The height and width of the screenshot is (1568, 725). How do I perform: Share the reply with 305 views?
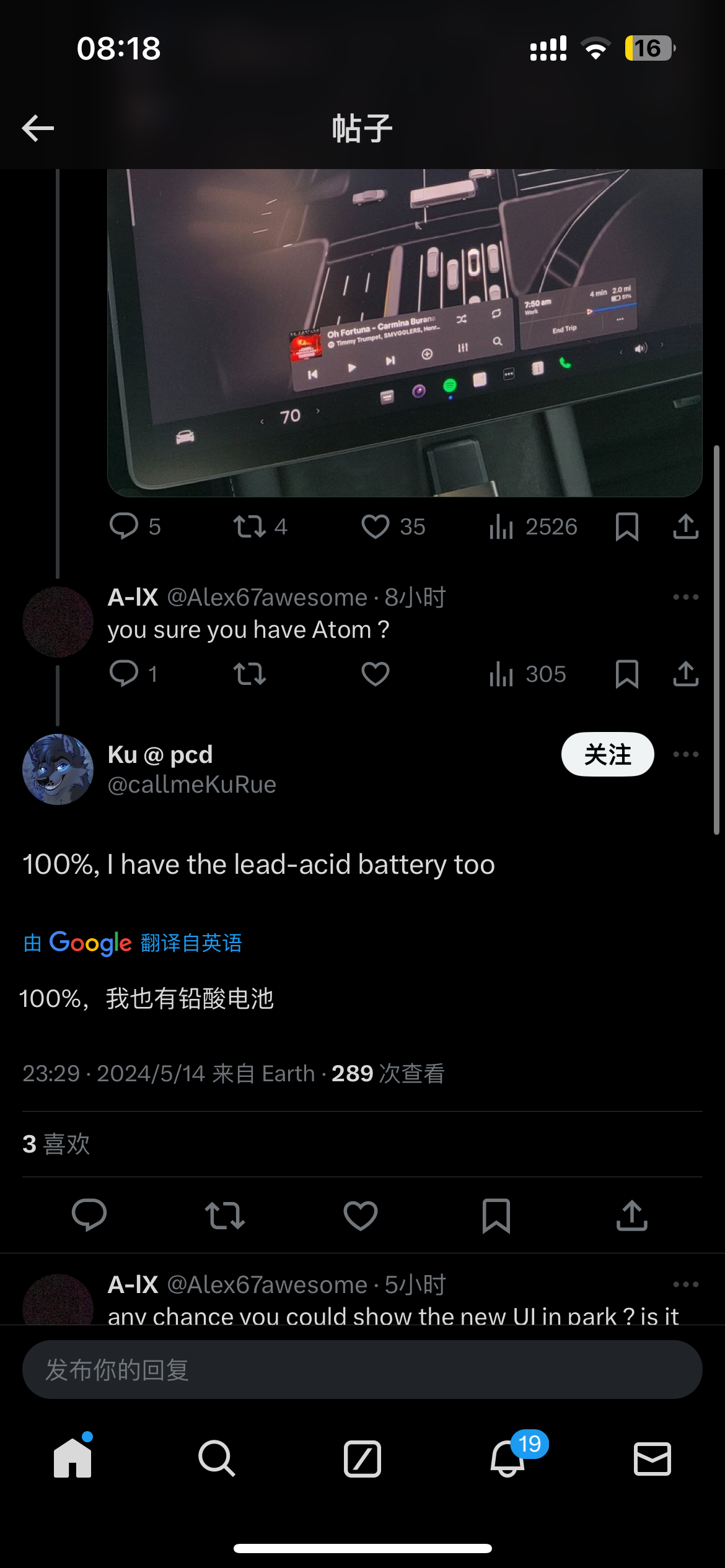[x=685, y=674]
